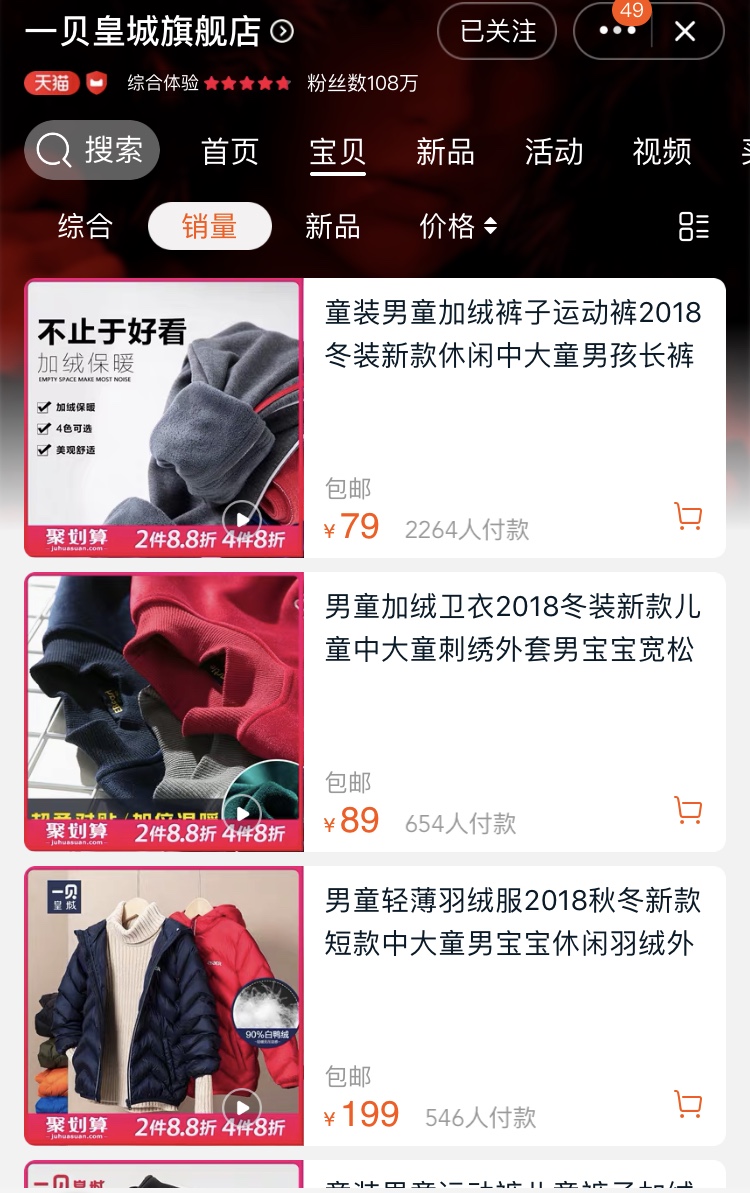Add the 89 yuan hoodie to cart

point(687,811)
